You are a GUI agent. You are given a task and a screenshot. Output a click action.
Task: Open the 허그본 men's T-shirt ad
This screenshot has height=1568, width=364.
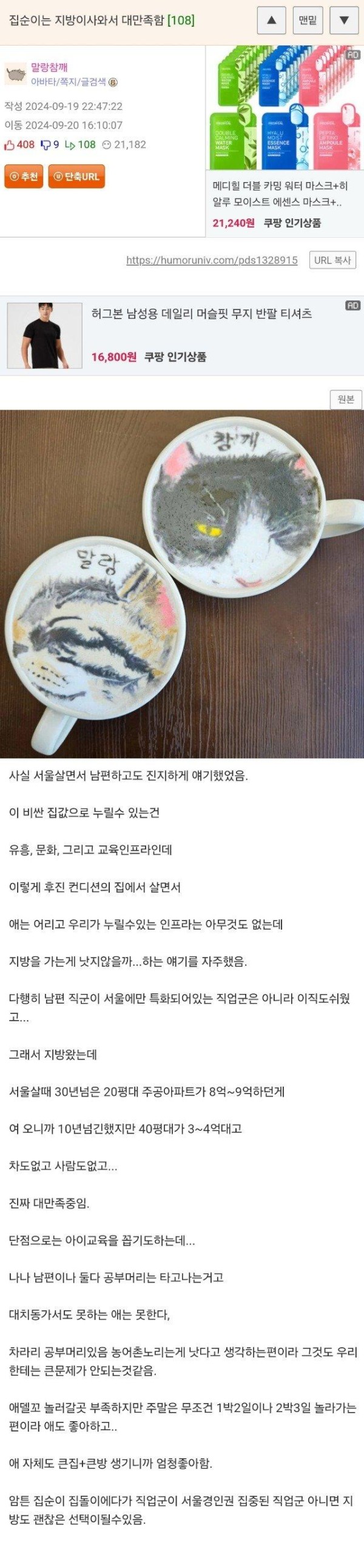[183, 335]
